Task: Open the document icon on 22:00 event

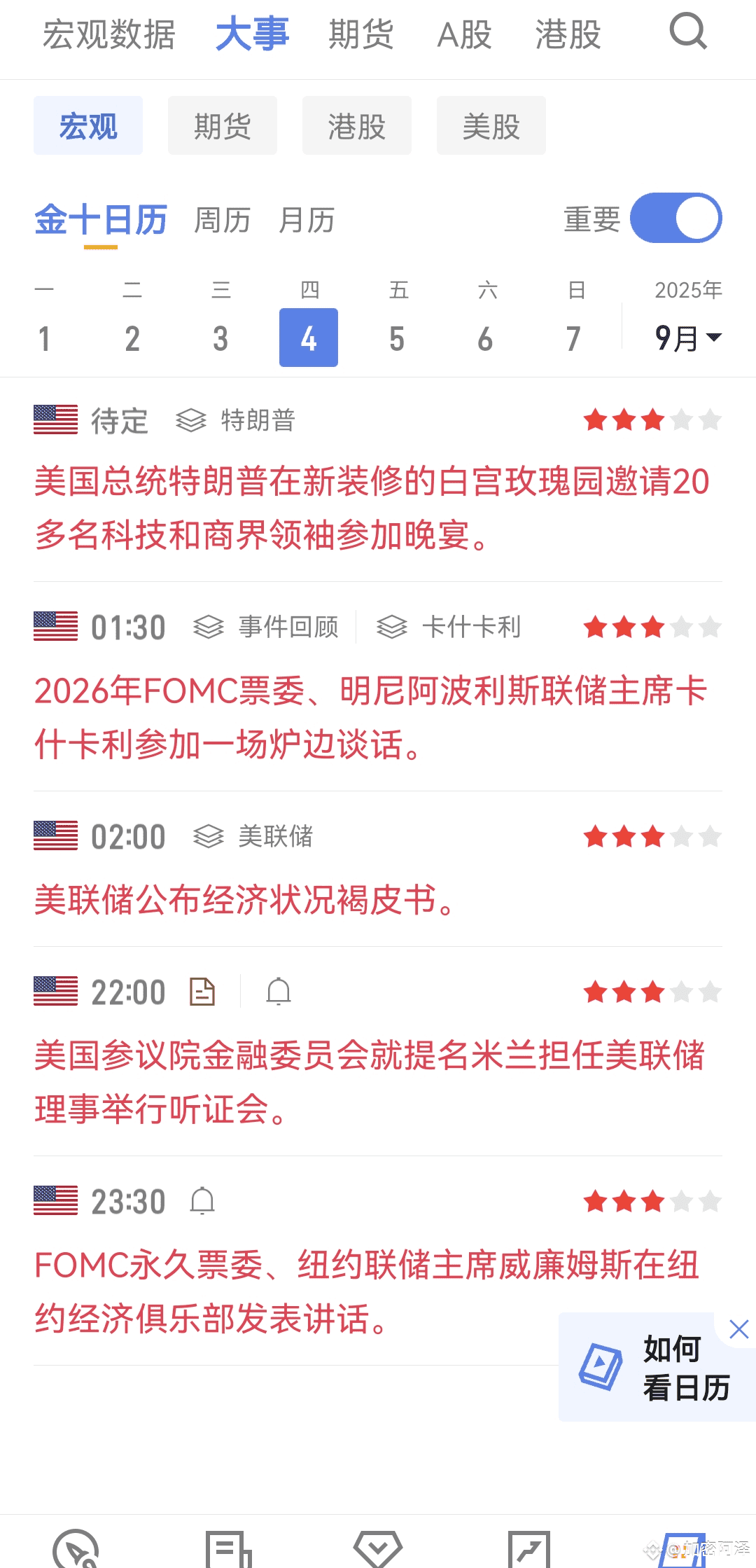Action: 202,992
